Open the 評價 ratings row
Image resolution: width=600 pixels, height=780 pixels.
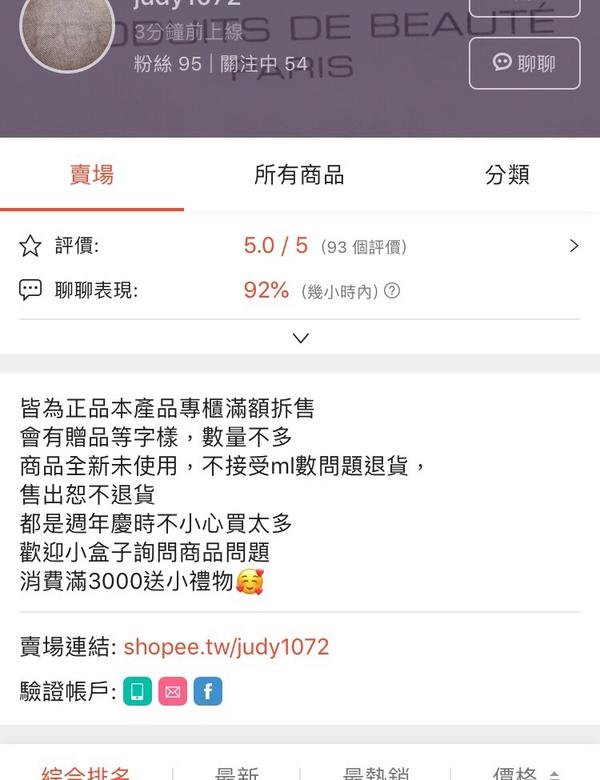[300, 246]
